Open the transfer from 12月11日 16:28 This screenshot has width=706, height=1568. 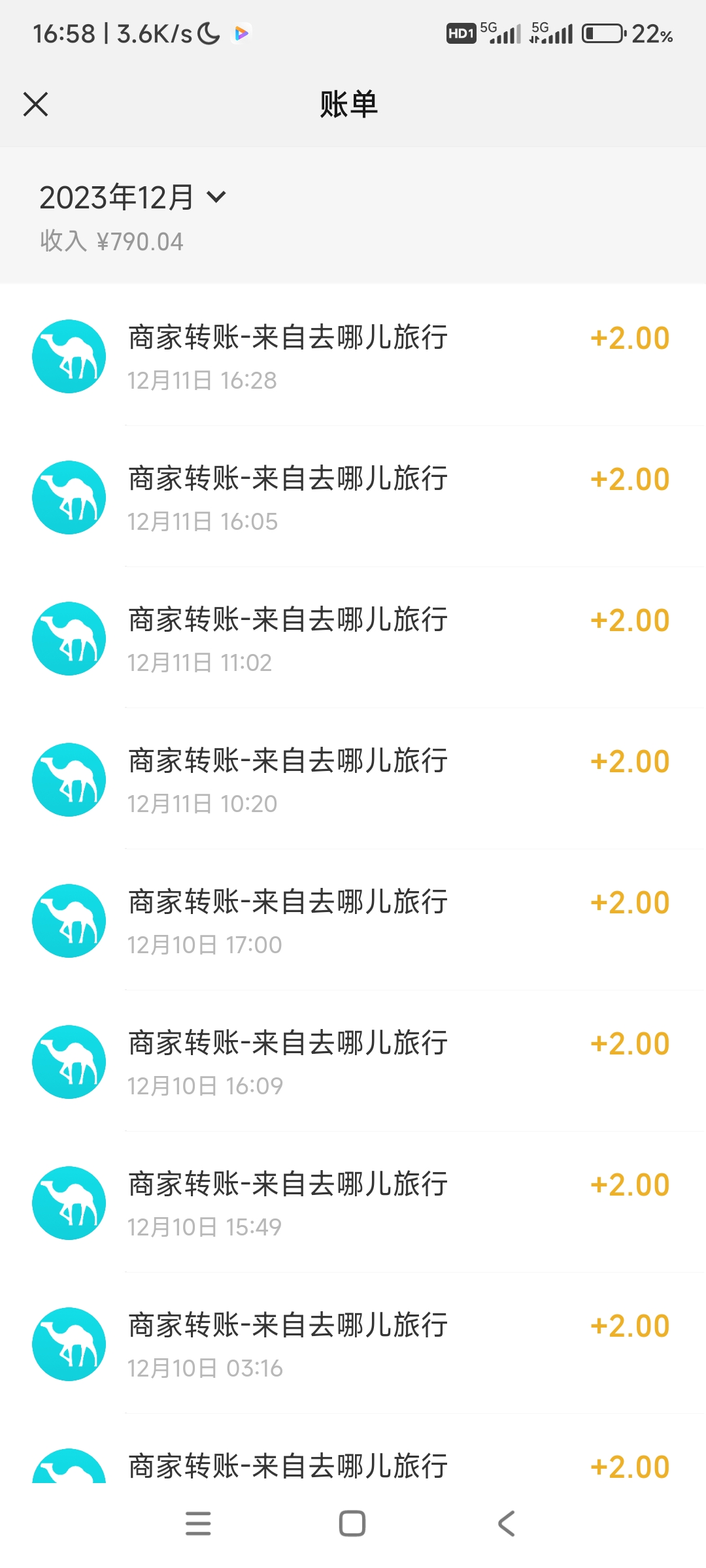tap(353, 356)
